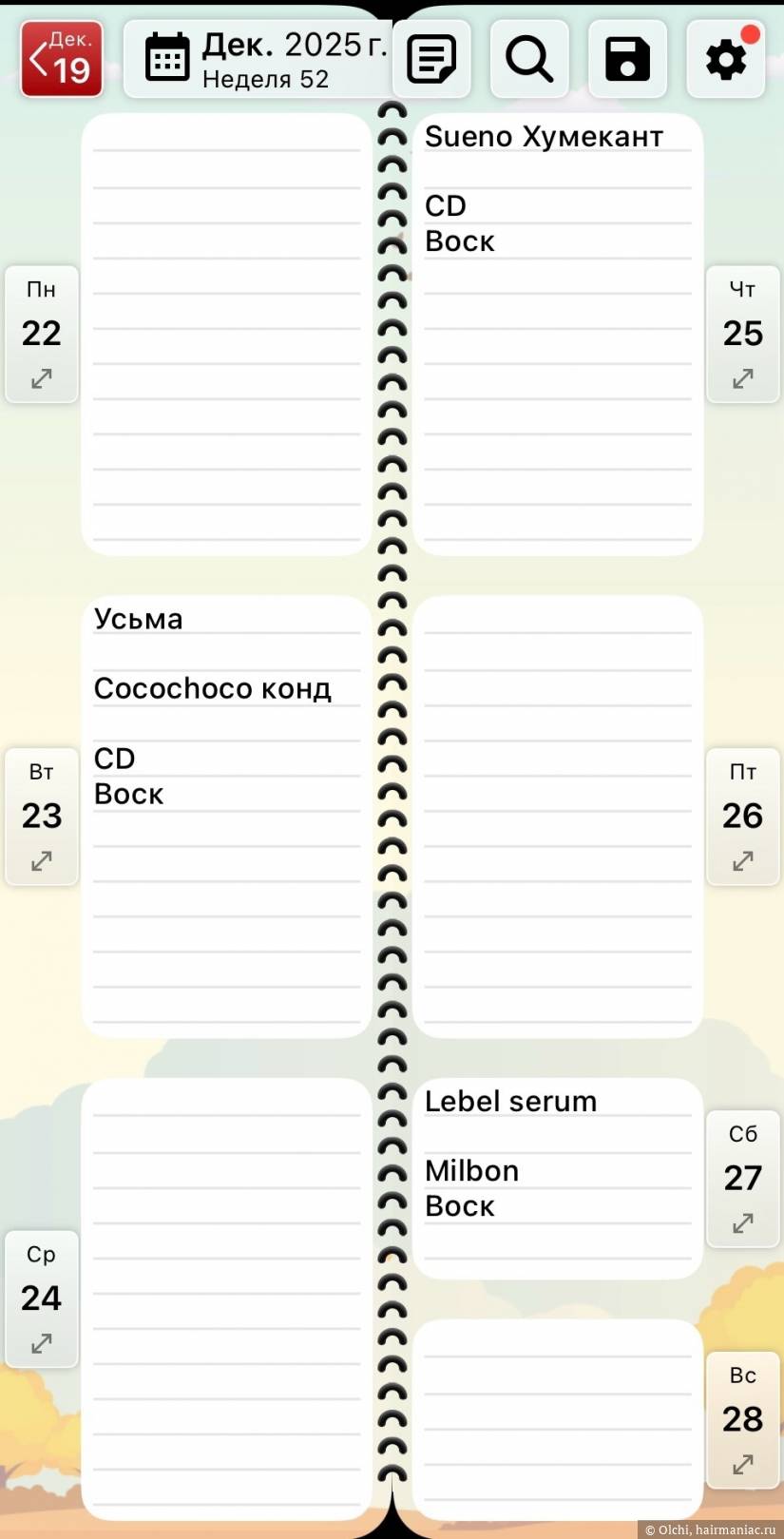This screenshot has height=1539, width=784.
Task: Open the notes list icon
Action: tap(432, 59)
